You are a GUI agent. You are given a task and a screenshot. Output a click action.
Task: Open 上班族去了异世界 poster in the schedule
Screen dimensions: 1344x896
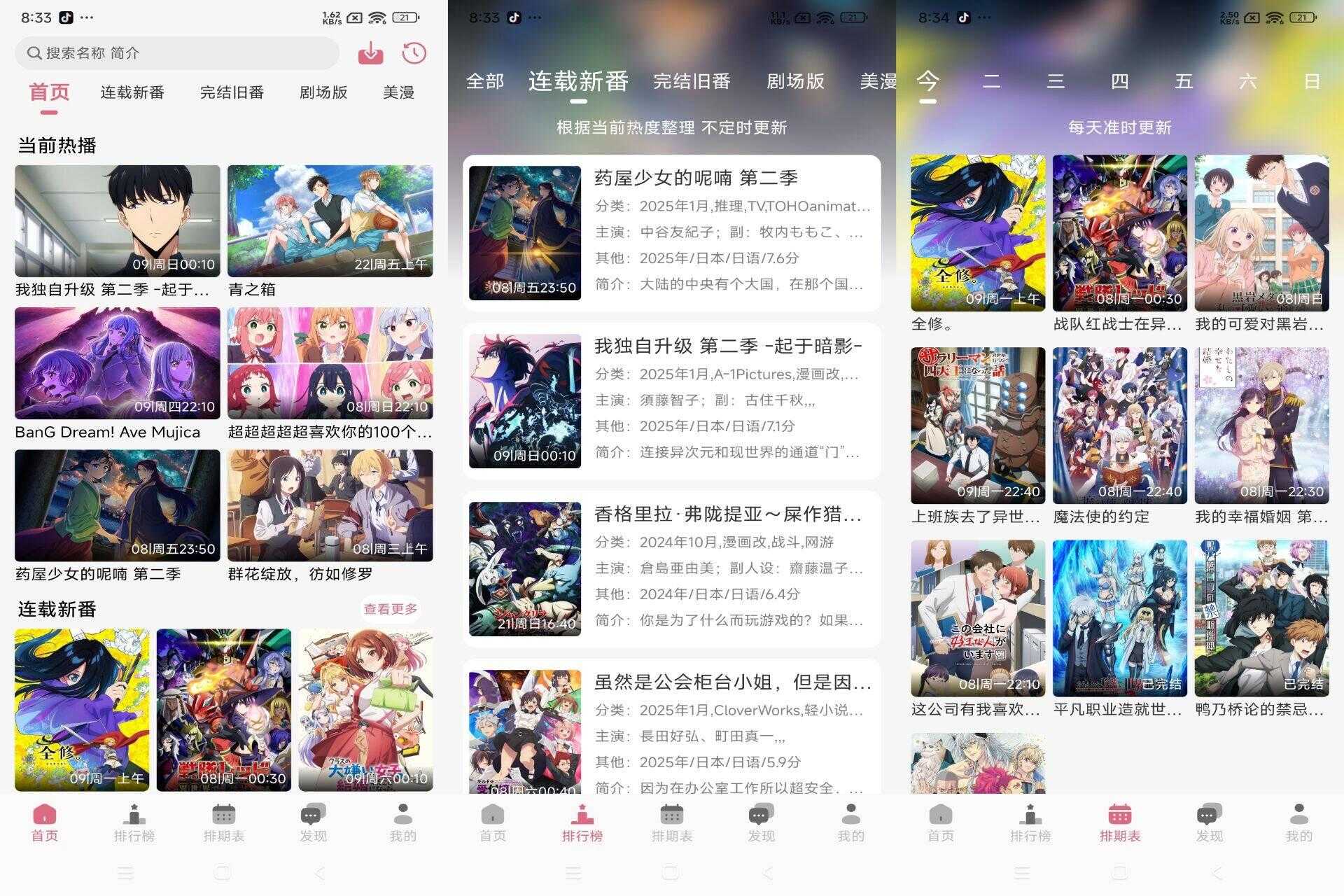click(977, 426)
